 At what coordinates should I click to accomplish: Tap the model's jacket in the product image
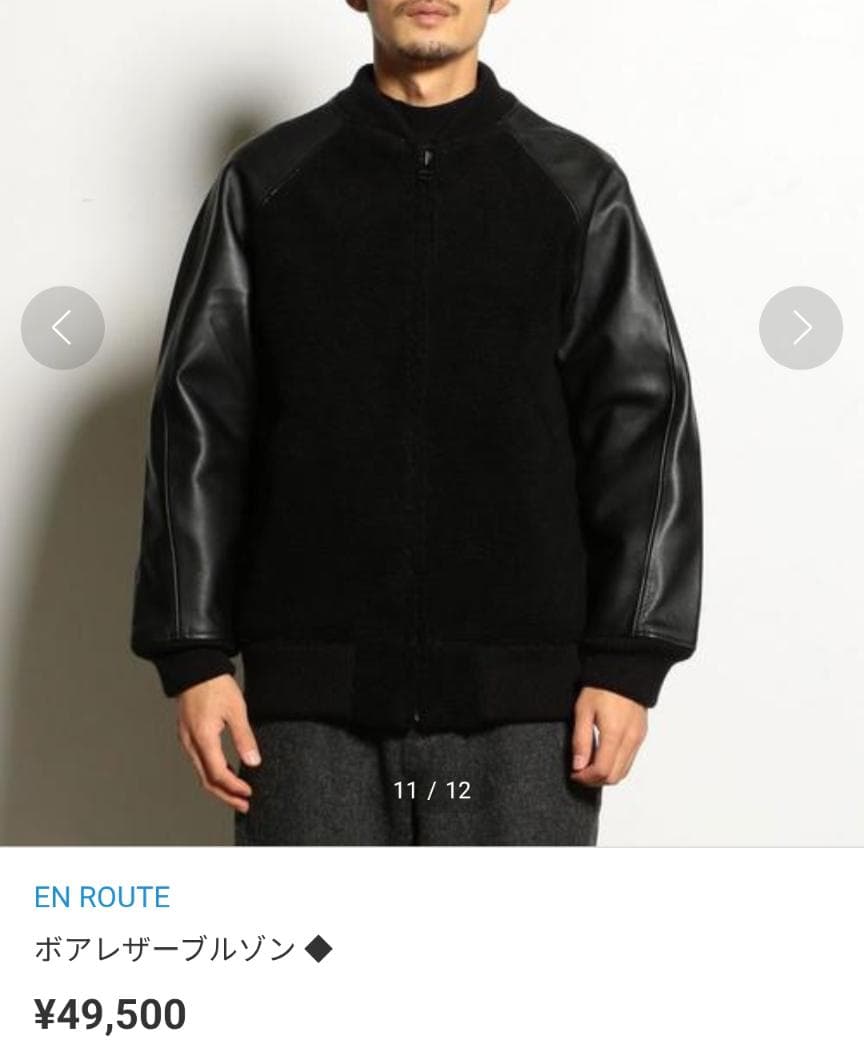click(x=432, y=400)
